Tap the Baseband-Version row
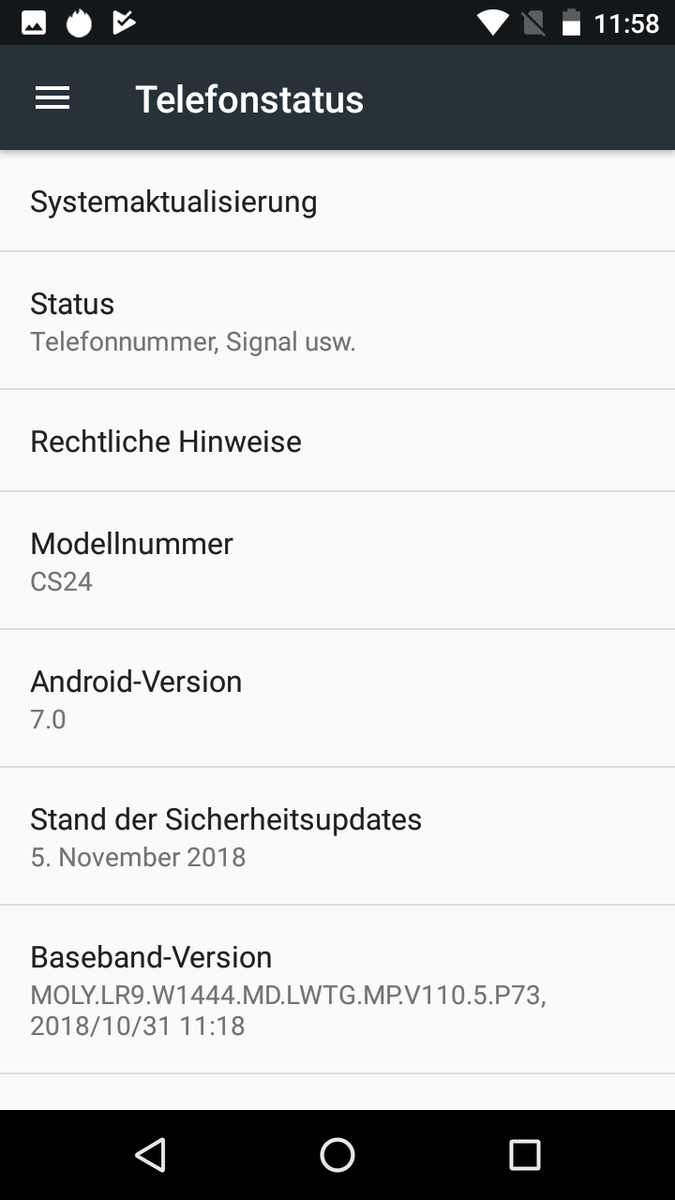This screenshot has width=675, height=1200. 337,989
